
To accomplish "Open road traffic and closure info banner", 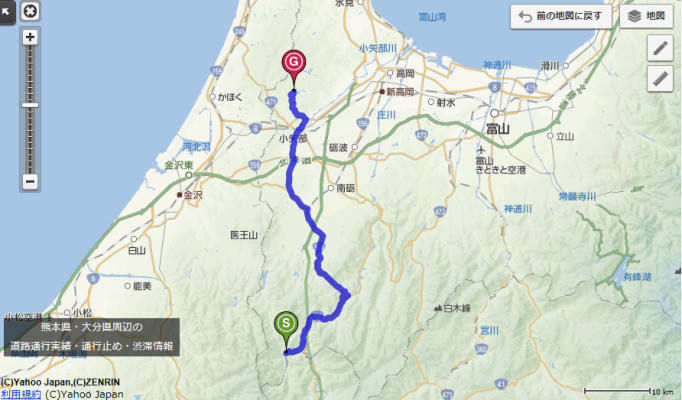I will click(92, 337).
